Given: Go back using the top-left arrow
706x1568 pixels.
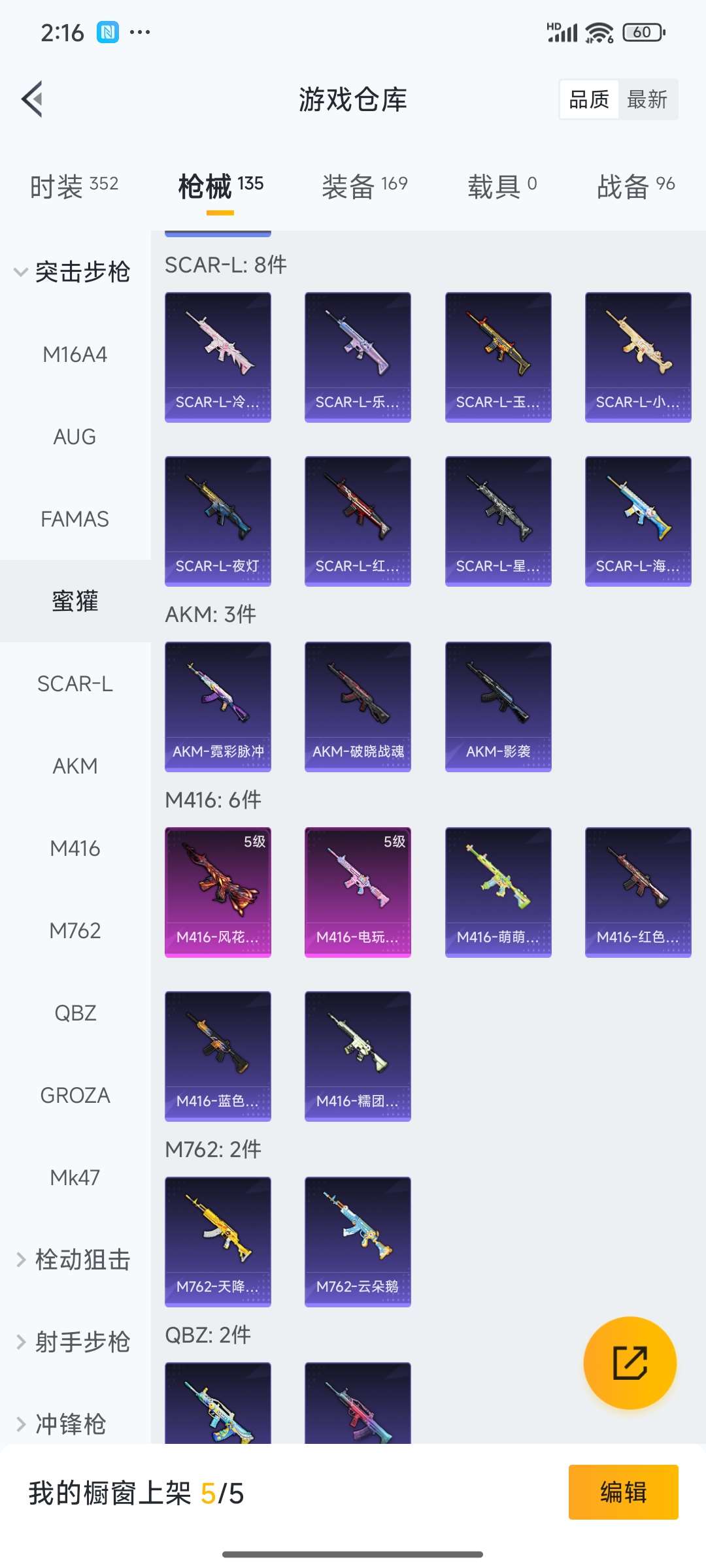Looking at the screenshot, I should point(33,99).
